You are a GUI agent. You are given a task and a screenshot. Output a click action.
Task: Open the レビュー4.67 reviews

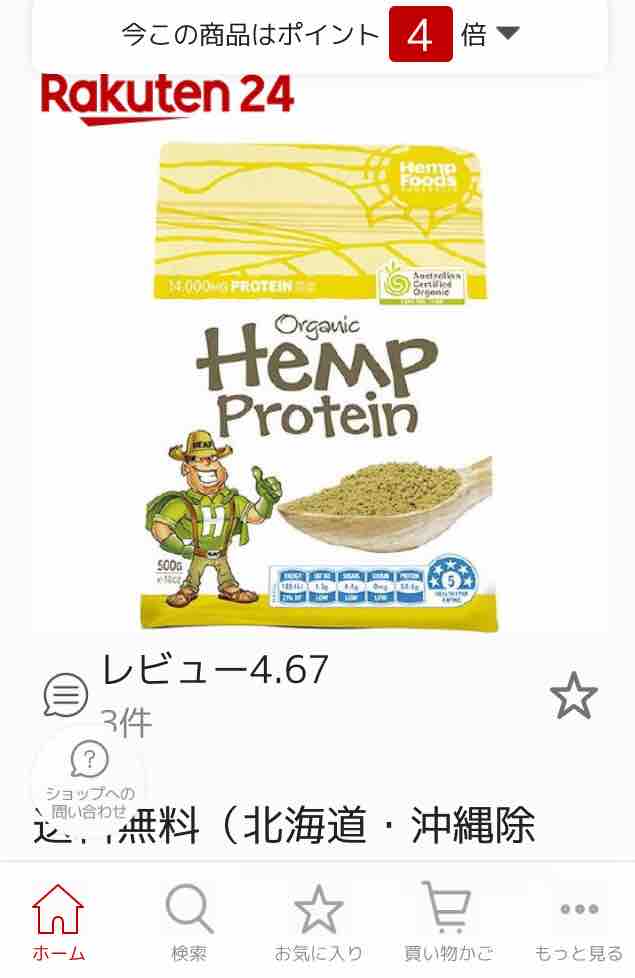point(215,670)
